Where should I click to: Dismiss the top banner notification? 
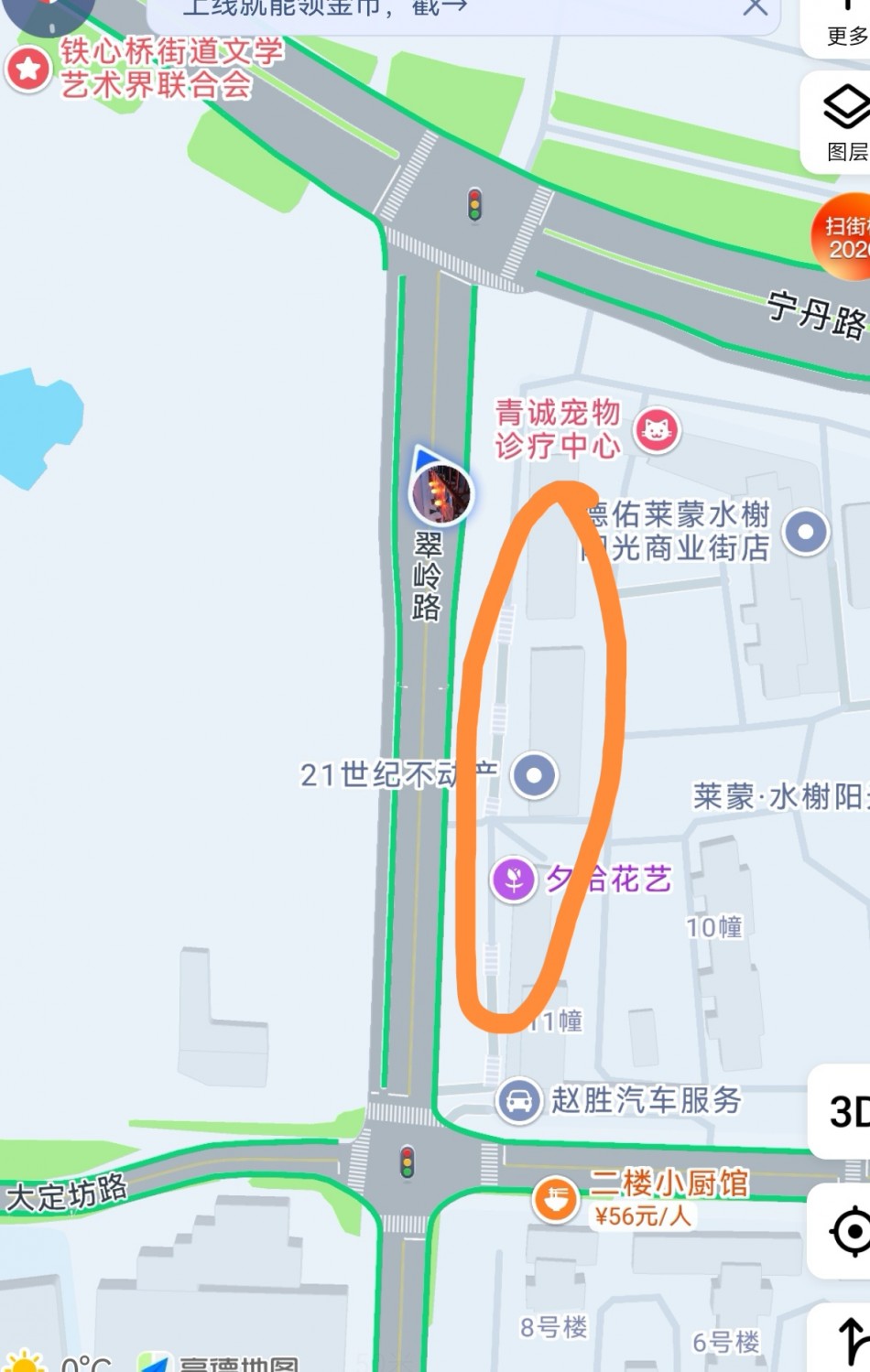[755, 8]
